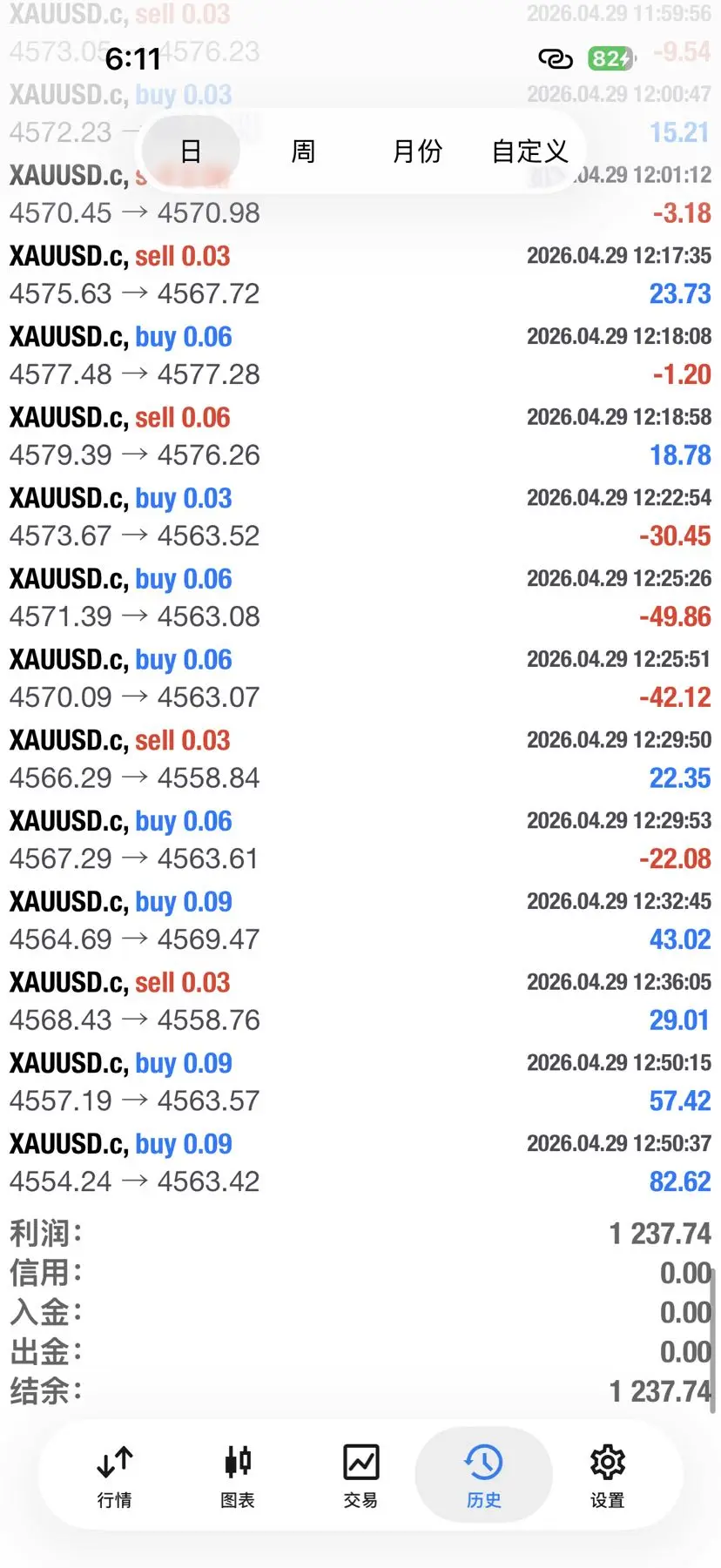Open the sell 0.03 trade at 12:17:35

[360, 275]
